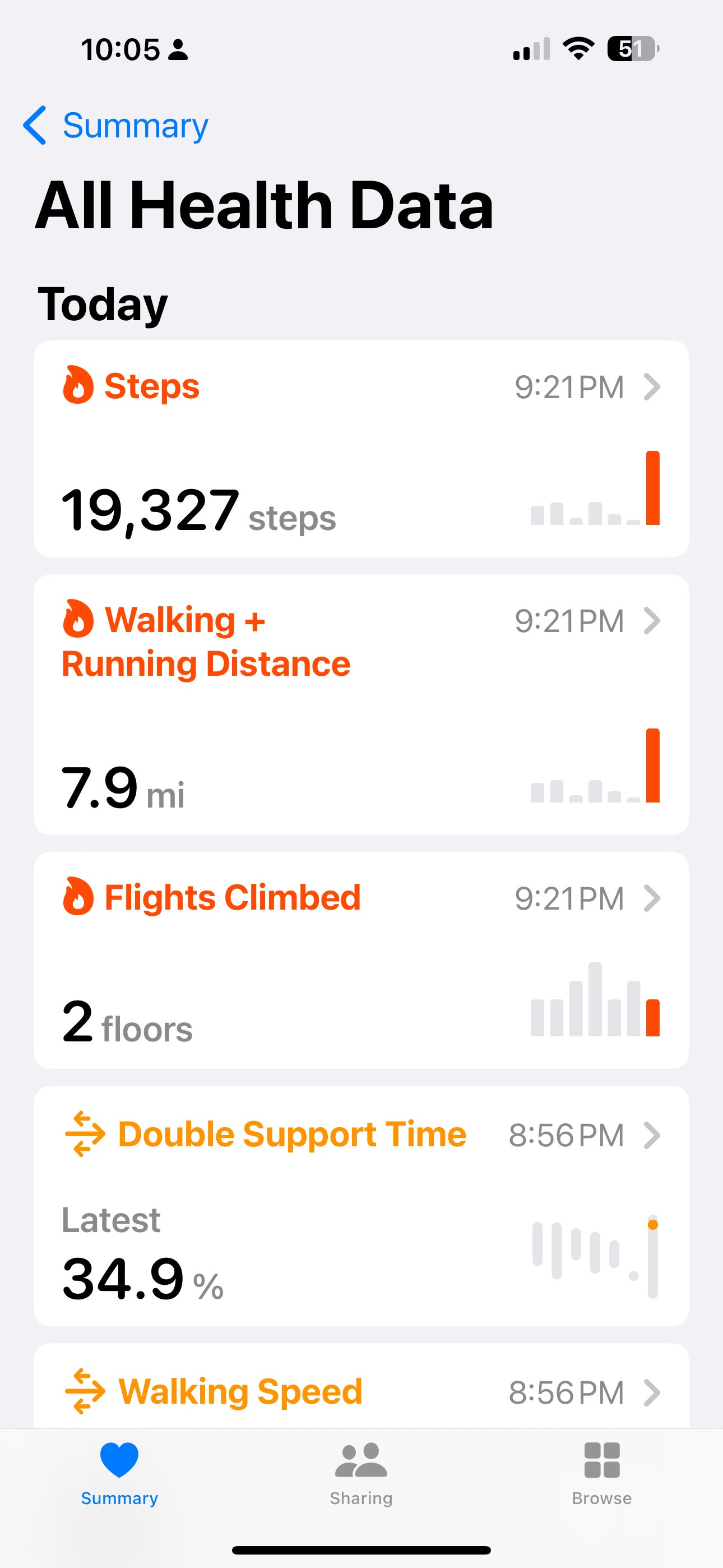
Task: Switch to the Browse tab
Action: click(601, 1473)
